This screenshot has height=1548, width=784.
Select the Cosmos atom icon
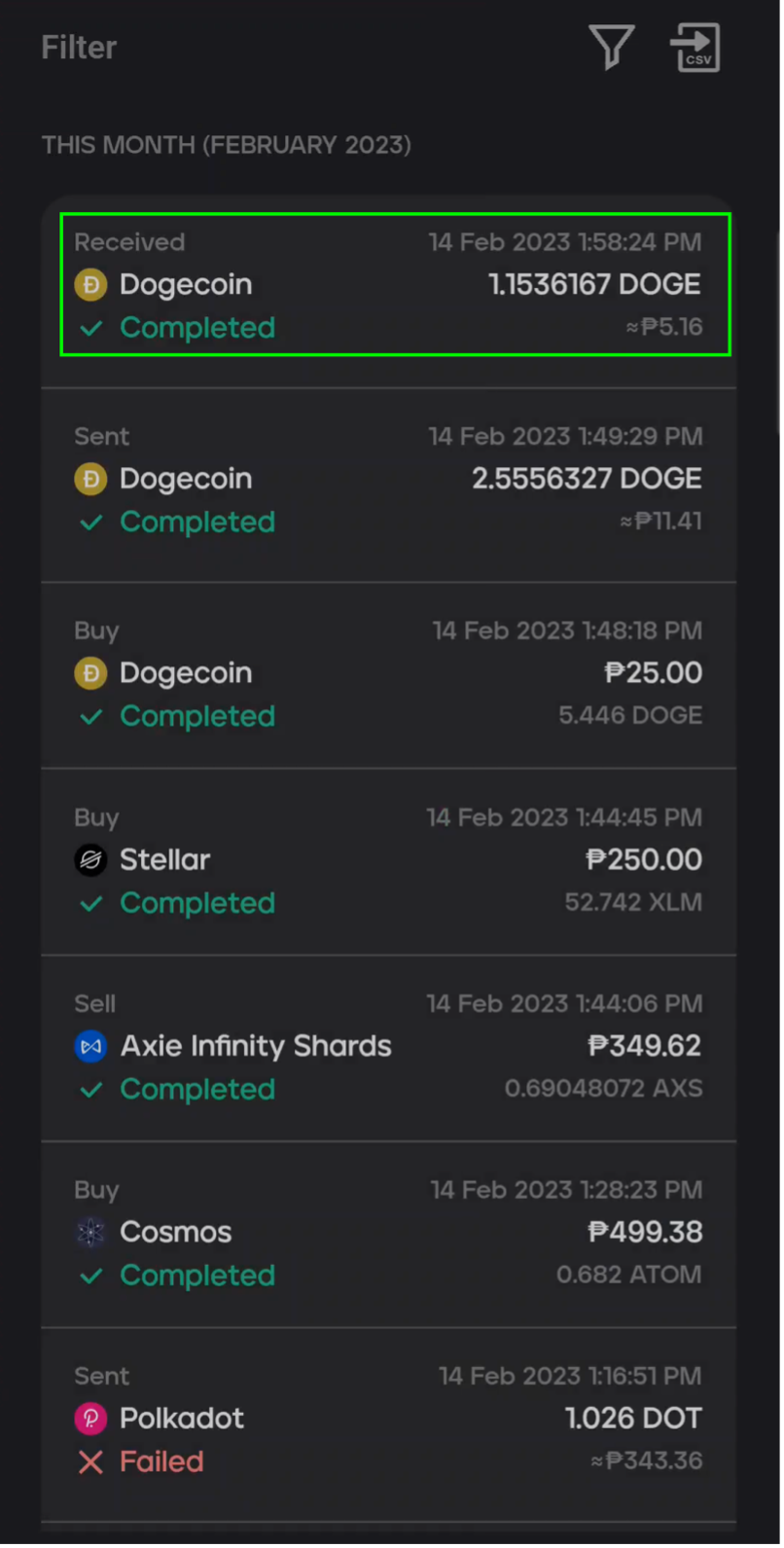(x=90, y=1232)
